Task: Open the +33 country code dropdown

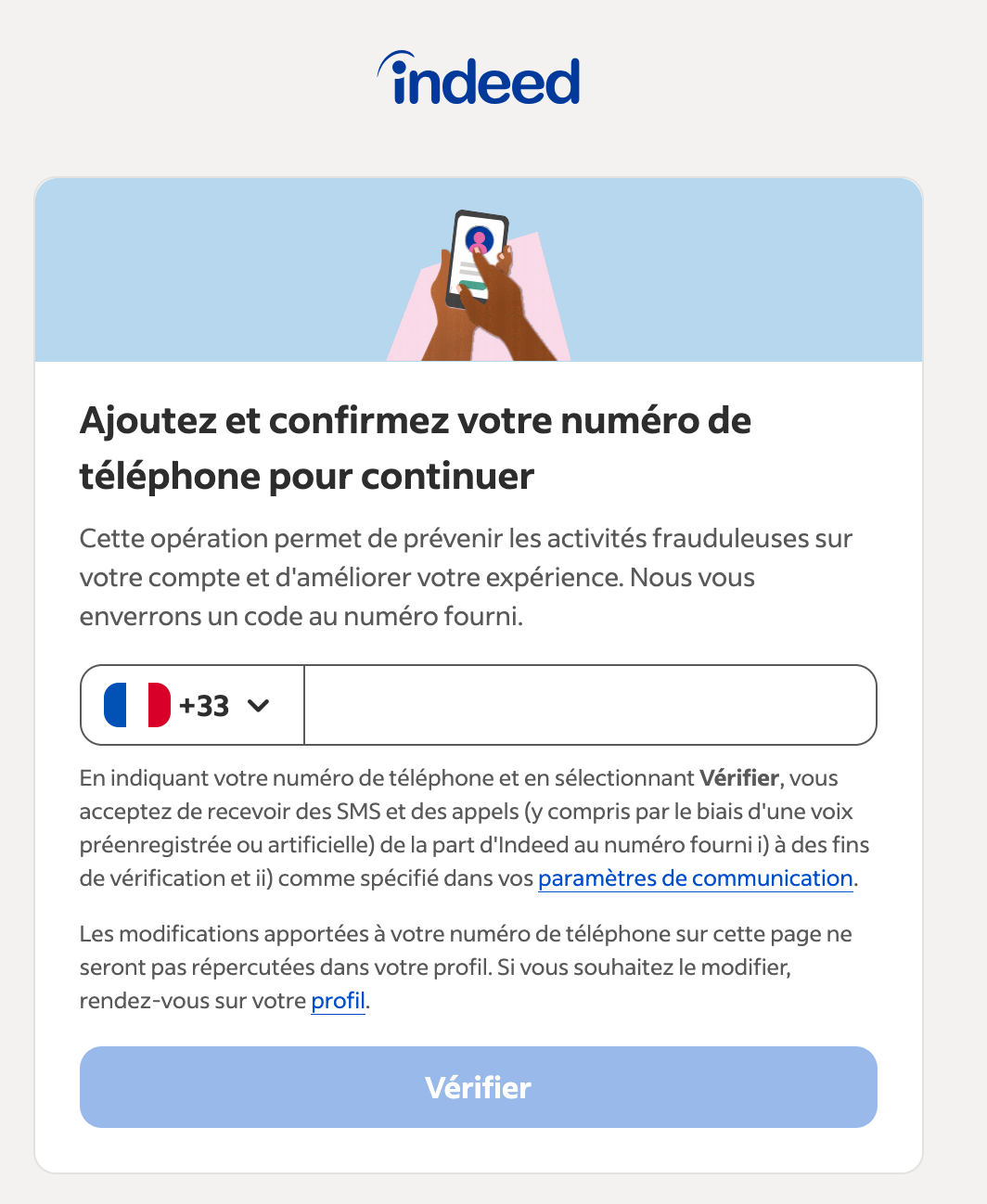Action: coord(192,705)
